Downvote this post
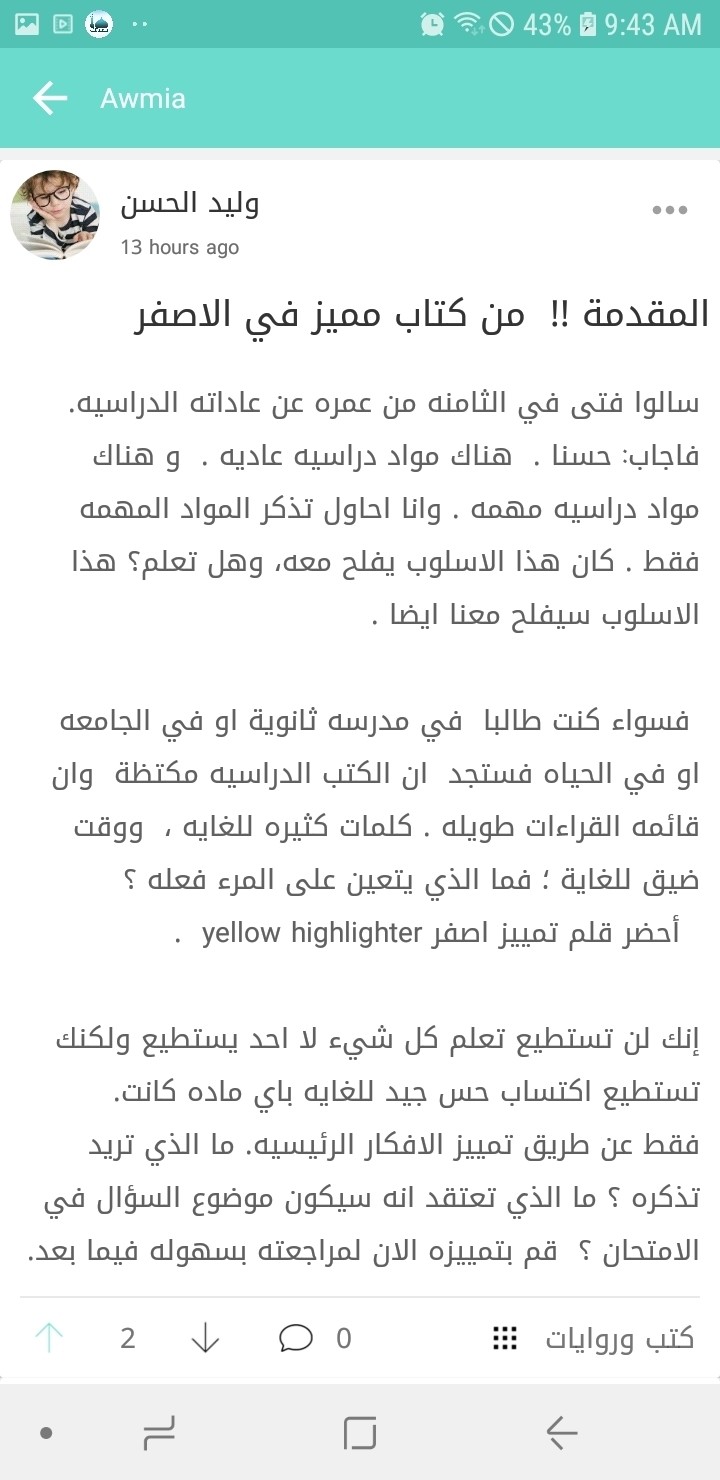Viewport: 720px width, 1480px height. pos(205,1338)
